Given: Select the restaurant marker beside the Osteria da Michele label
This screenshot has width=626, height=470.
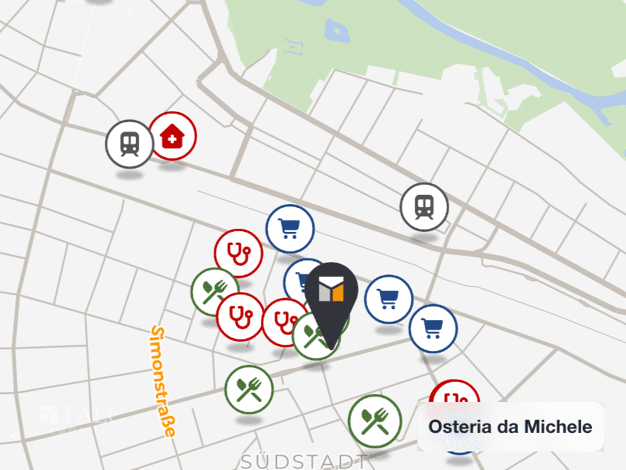Looking at the screenshot, I should (375, 421).
